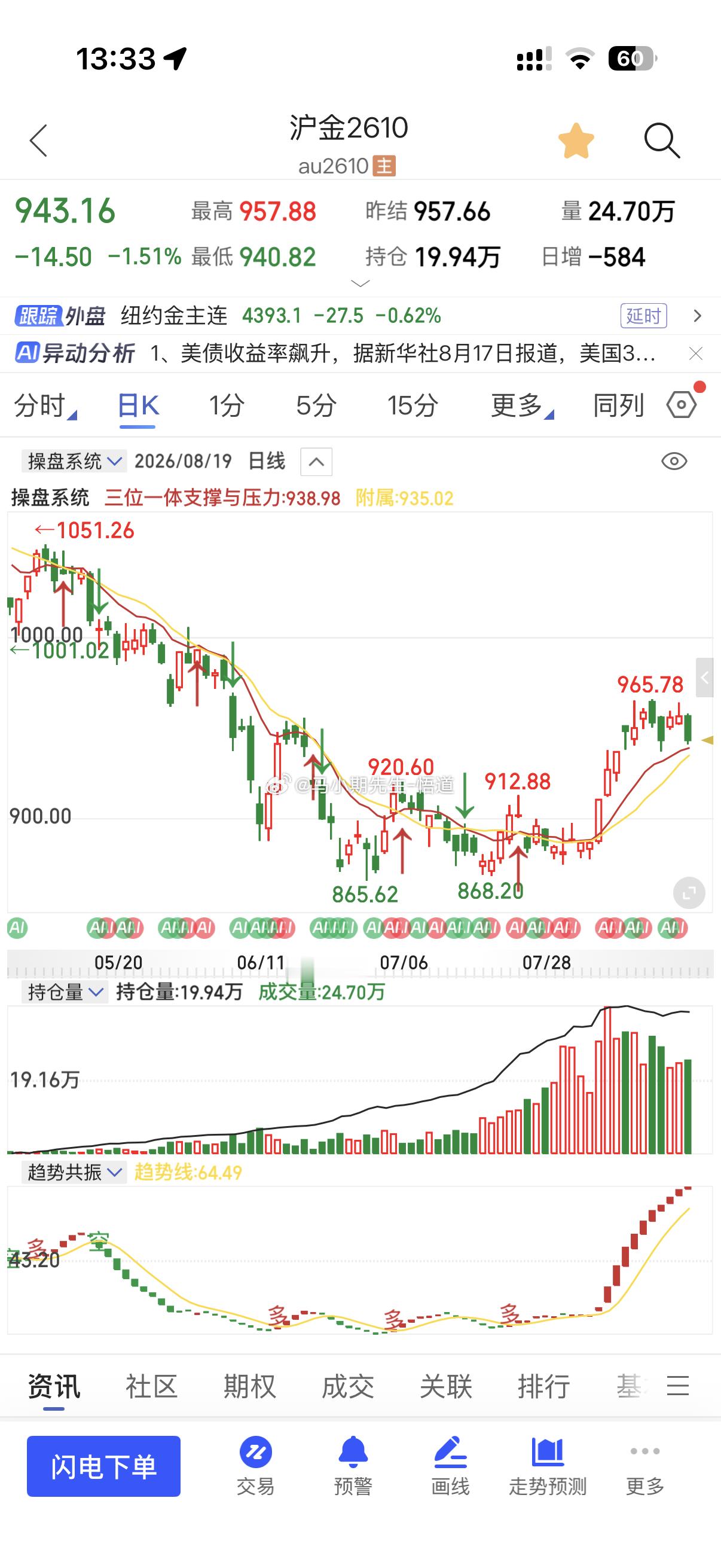Open the 趋势共振 indicator dropdown
721x1568 pixels.
pos(74,1172)
